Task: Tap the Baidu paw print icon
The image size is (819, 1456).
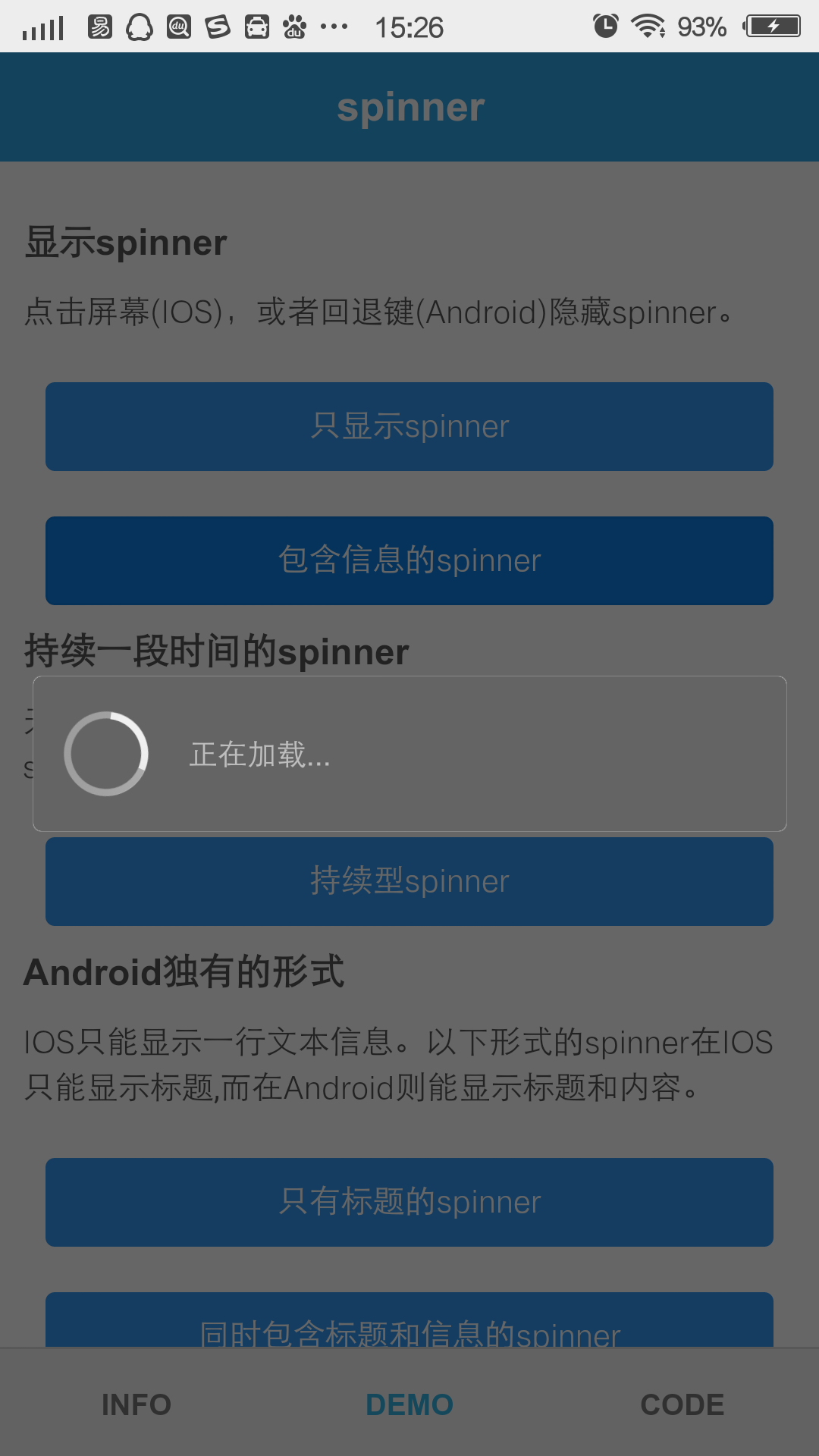Action: click(296, 27)
